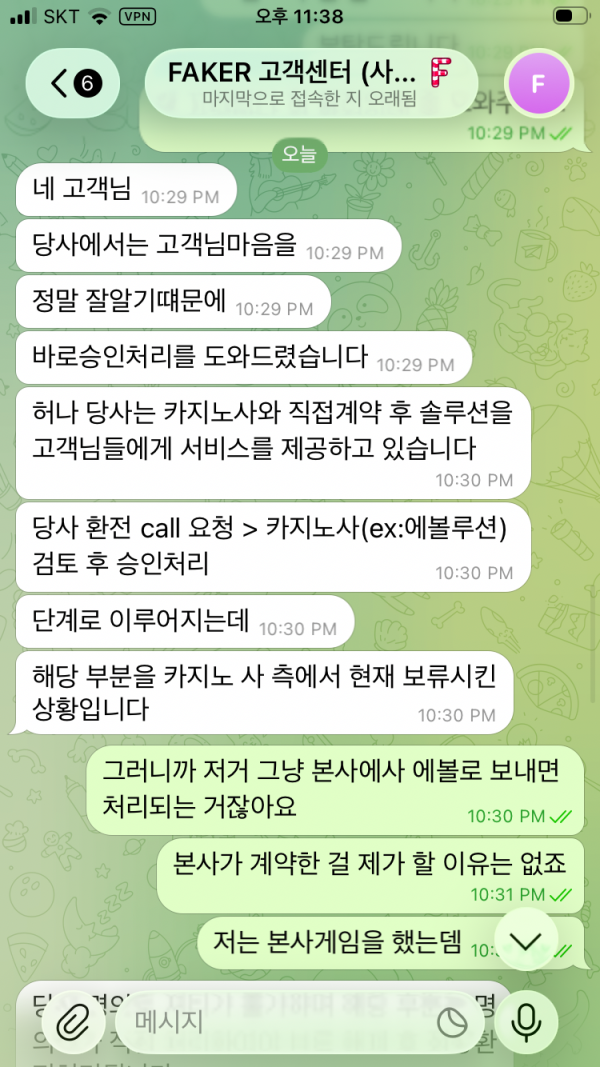Attach a file with the paperclip icon
The width and height of the screenshot is (600, 1067).
(x=72, y=1021)
